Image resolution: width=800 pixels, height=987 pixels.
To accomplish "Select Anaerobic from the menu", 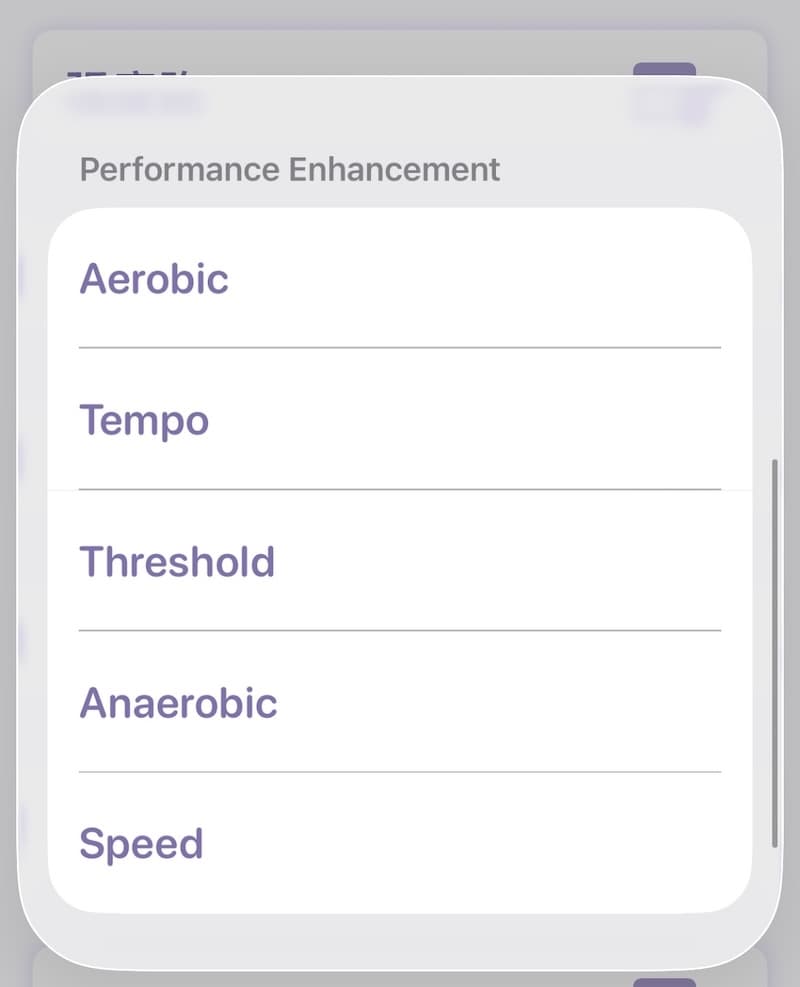I will point(179,703).
